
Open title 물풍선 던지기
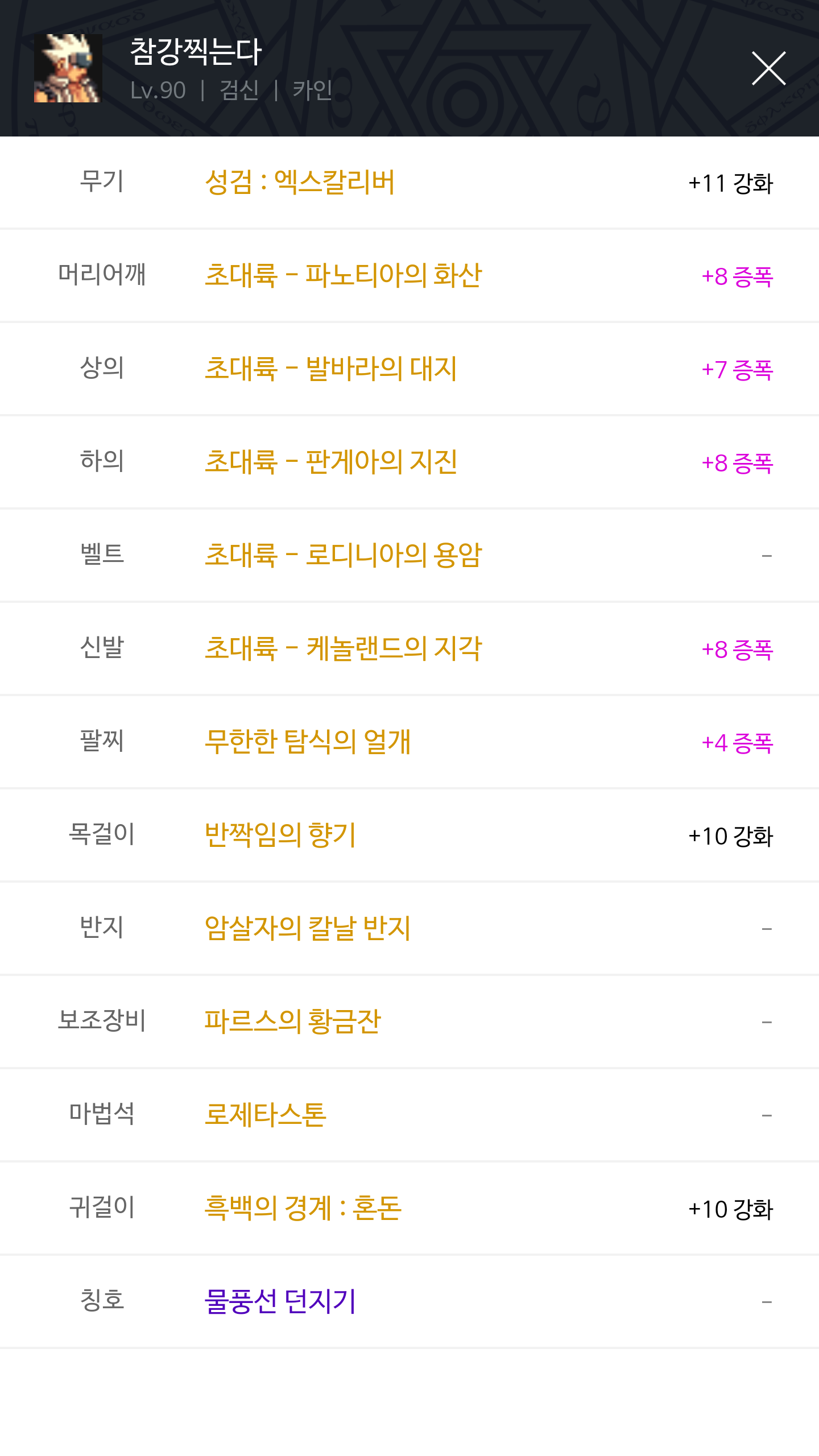coord(409,1302)
